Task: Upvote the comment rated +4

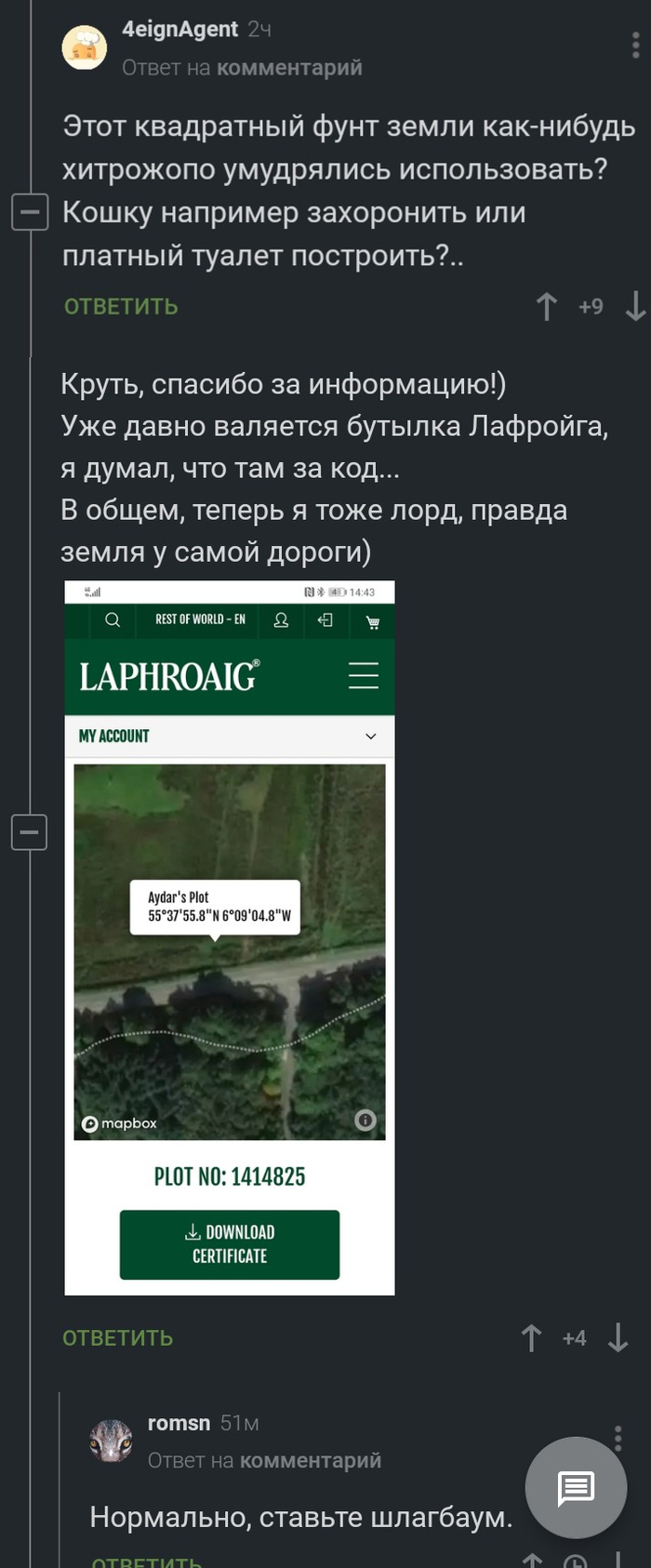Action: click(531, 1338)
